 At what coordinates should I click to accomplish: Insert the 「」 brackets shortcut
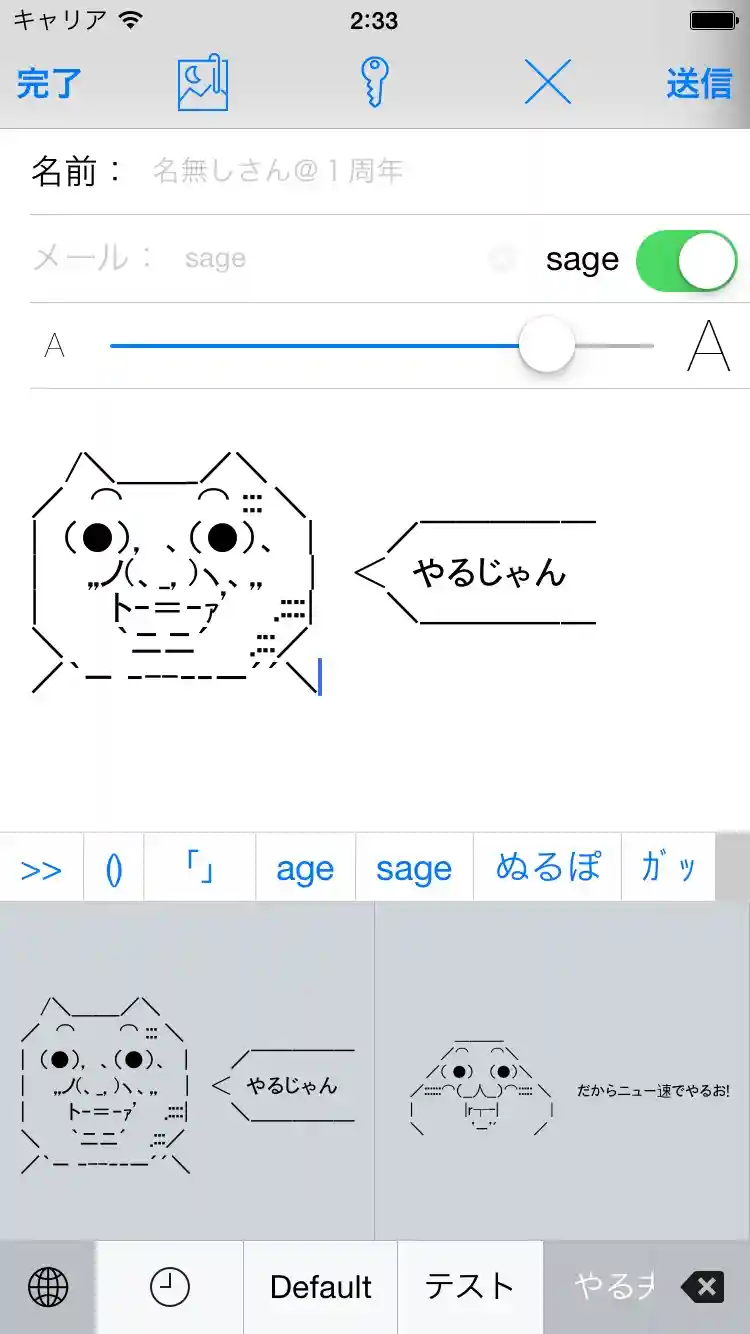coord(200,869)
